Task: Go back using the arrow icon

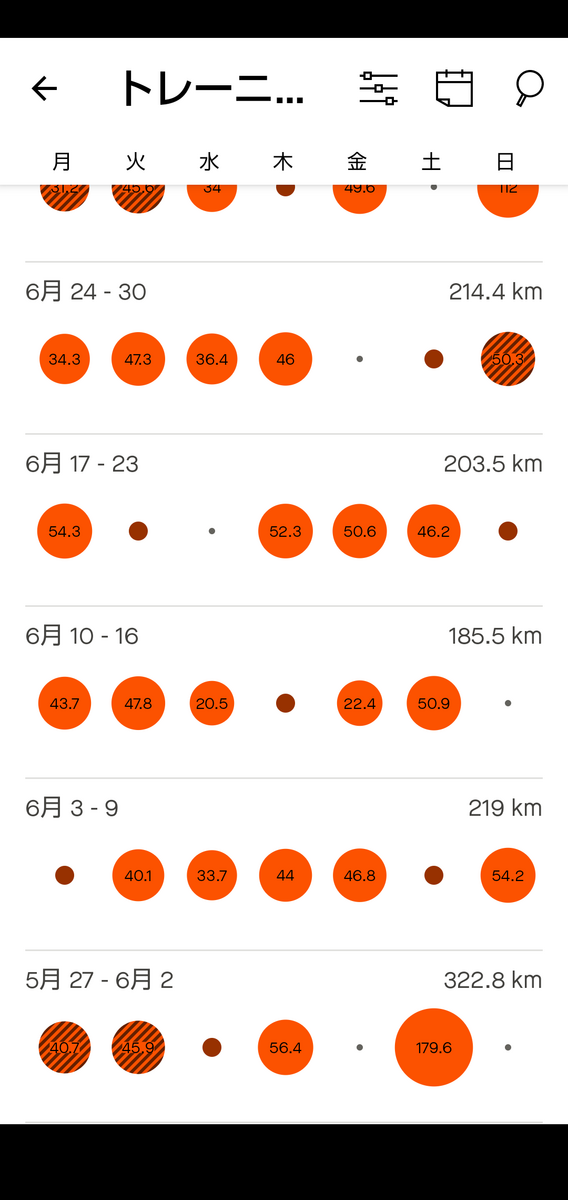Action: pyautogui.click(x=44, y=89)
